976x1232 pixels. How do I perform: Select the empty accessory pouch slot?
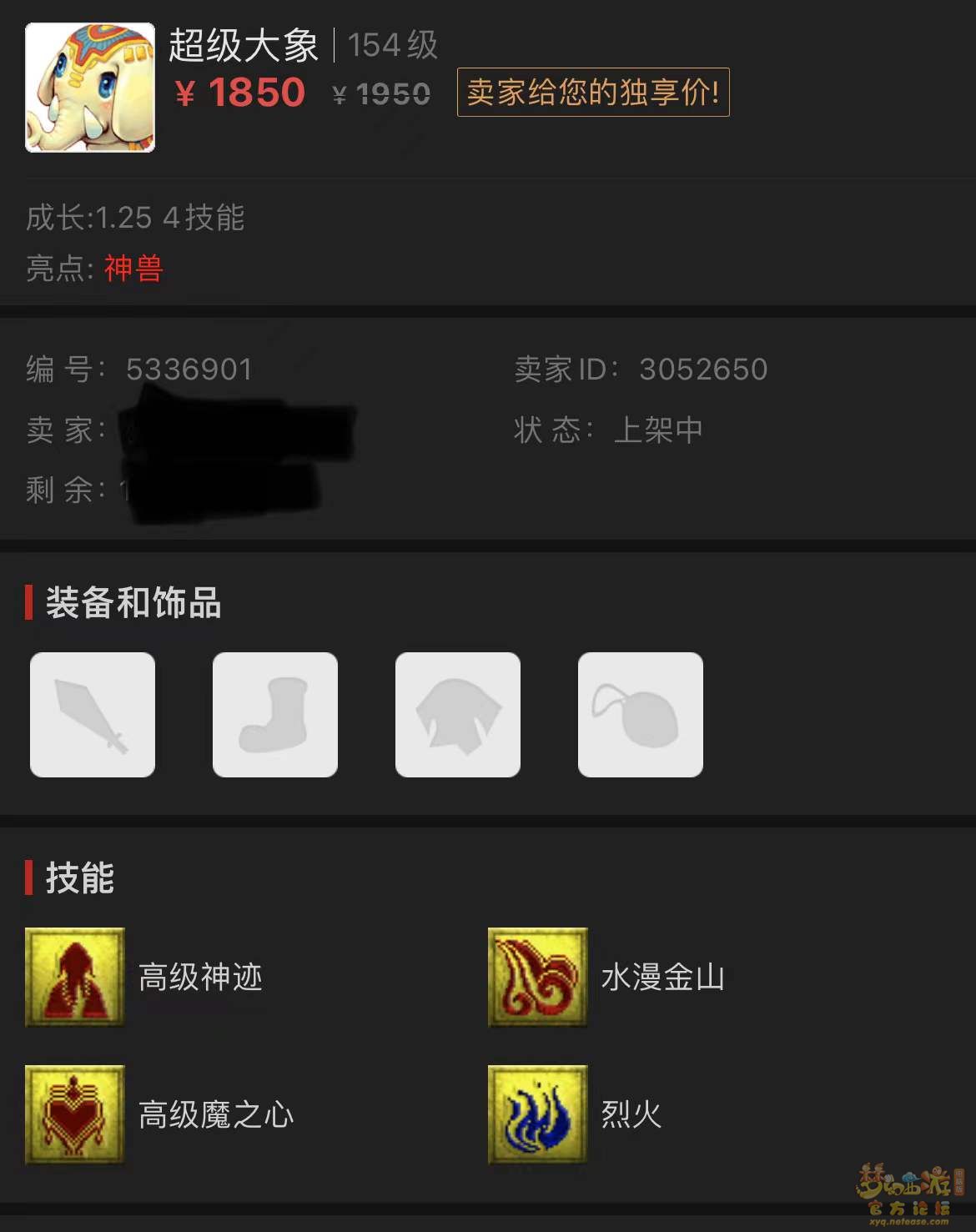[x=641, y=715]
